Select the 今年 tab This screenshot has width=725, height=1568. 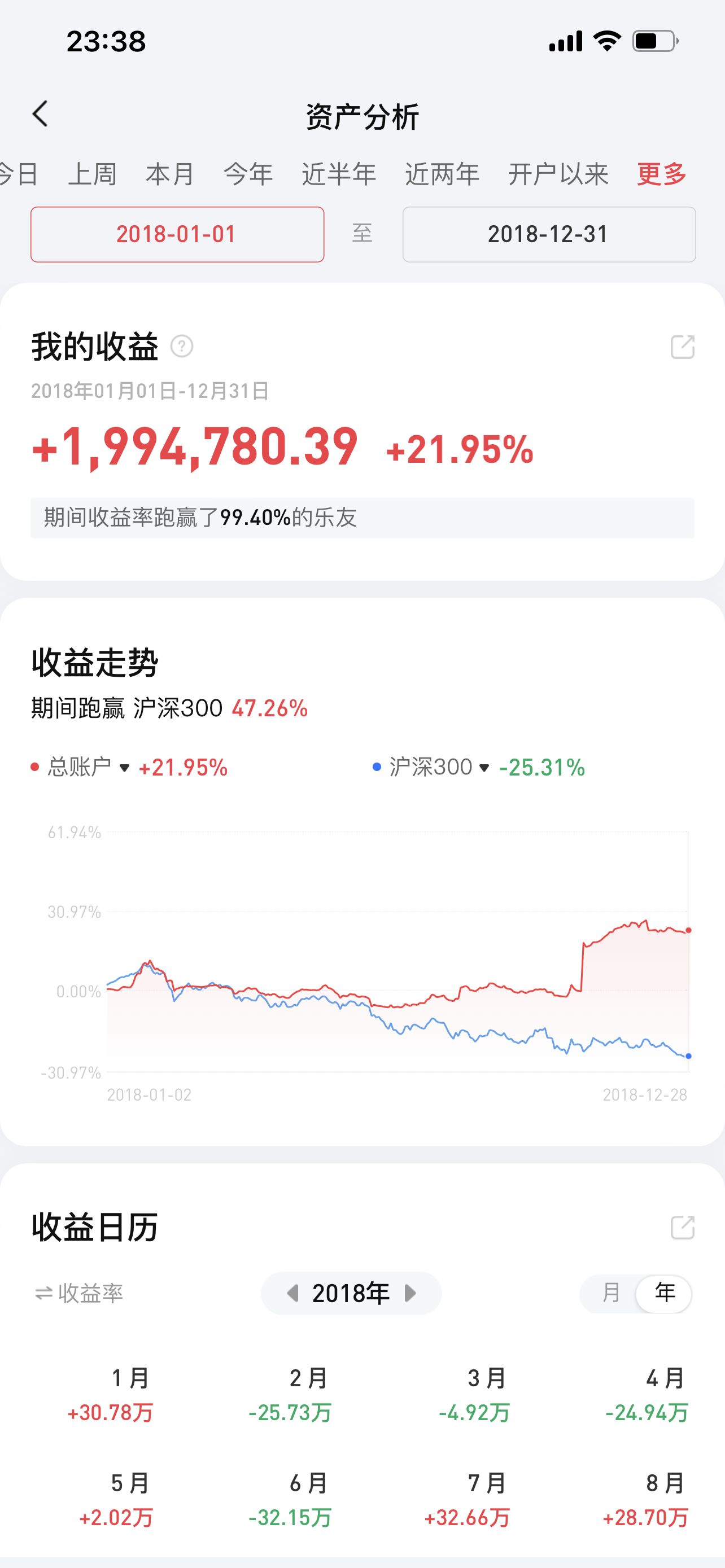(x=248, y=174)
